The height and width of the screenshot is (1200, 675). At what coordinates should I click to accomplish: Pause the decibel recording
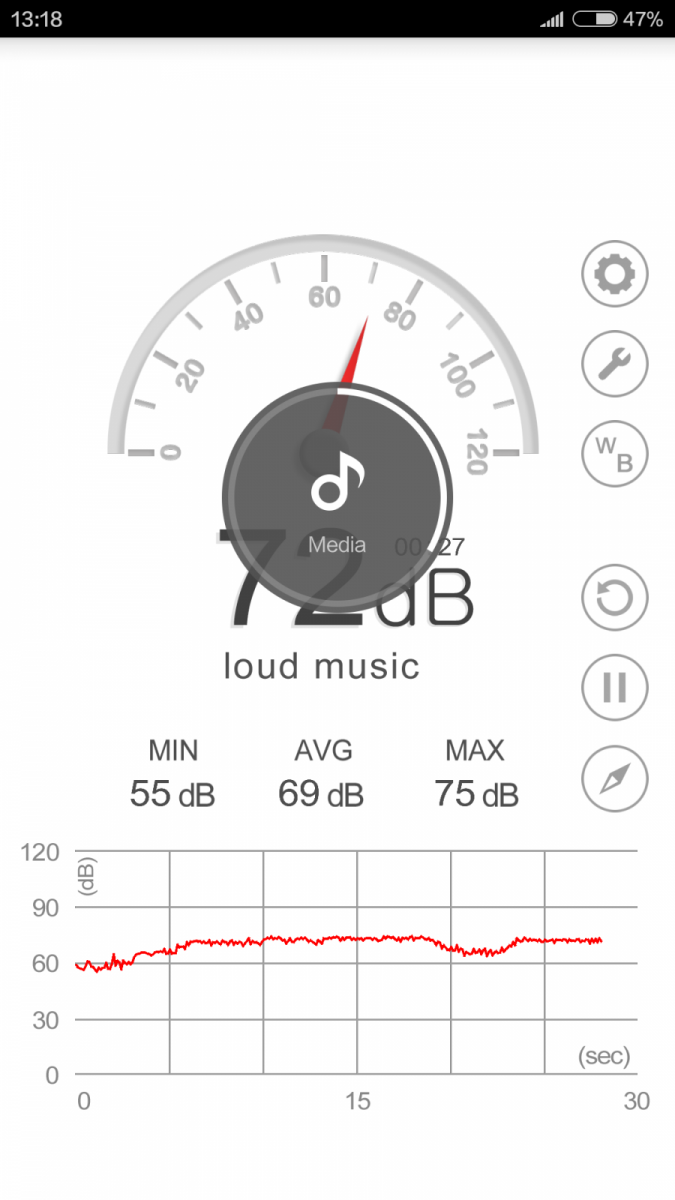point(615,688)
